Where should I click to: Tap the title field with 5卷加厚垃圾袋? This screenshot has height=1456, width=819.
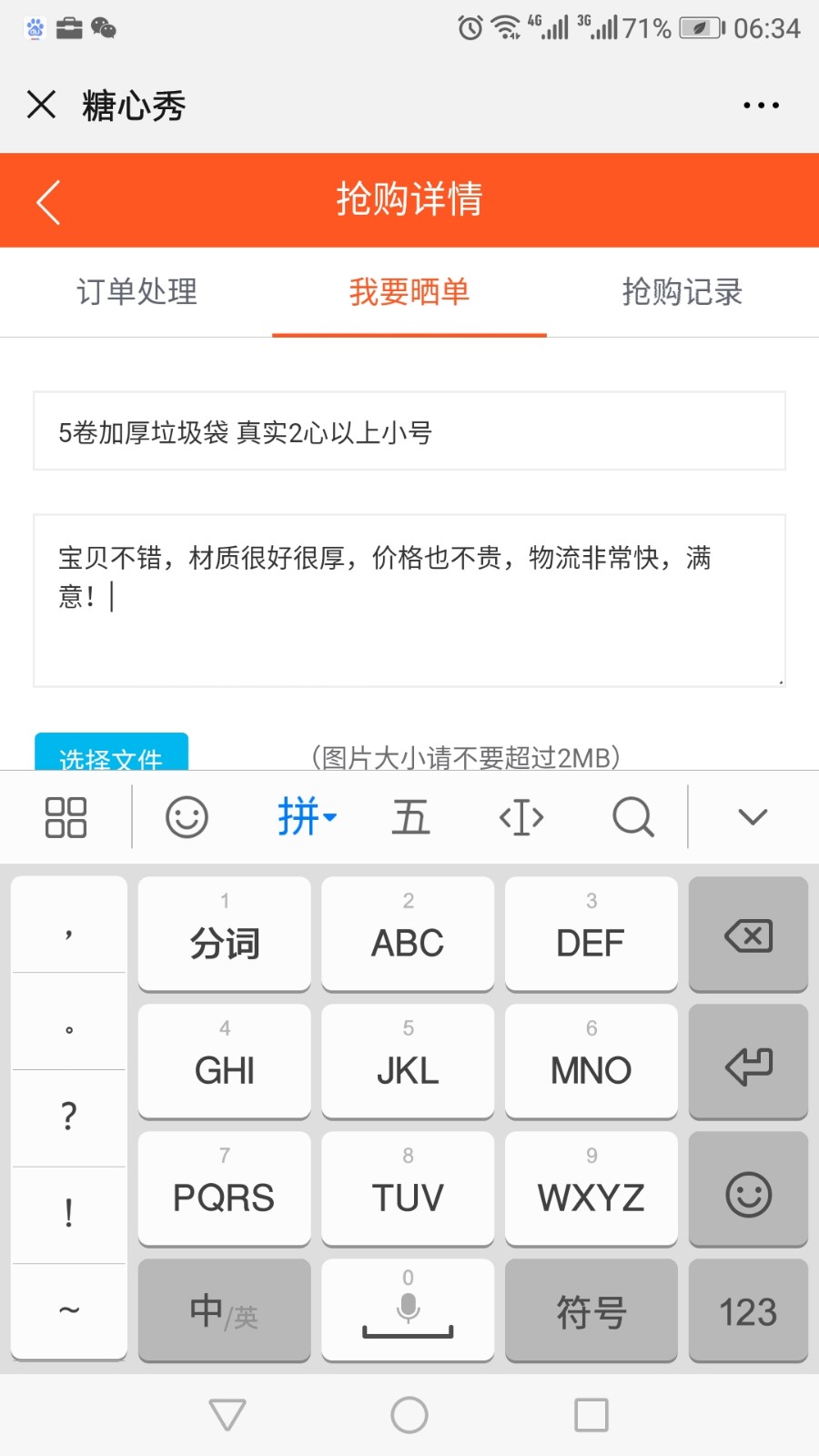point(409,431)
